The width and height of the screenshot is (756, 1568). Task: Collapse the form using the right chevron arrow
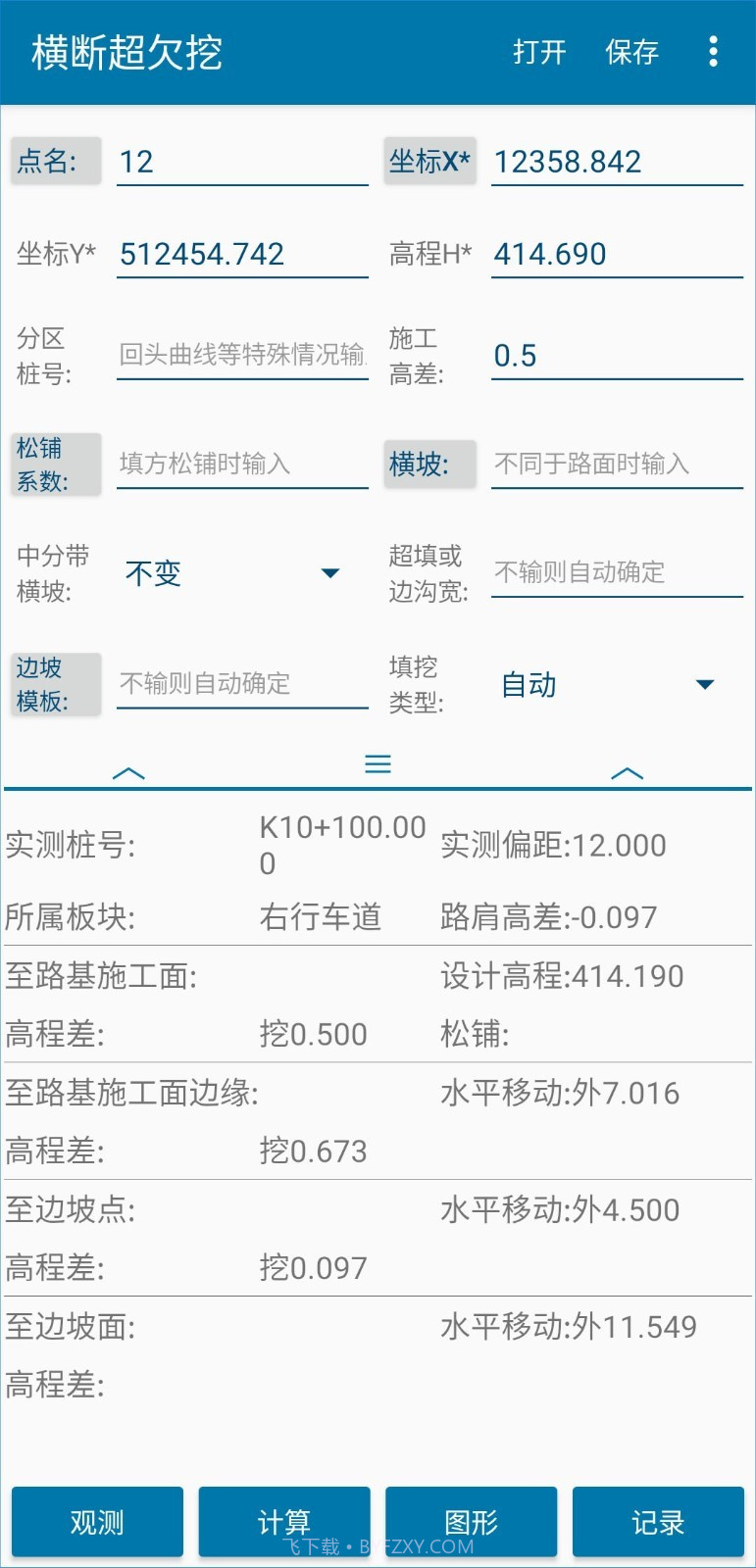(x=629, y=774)
